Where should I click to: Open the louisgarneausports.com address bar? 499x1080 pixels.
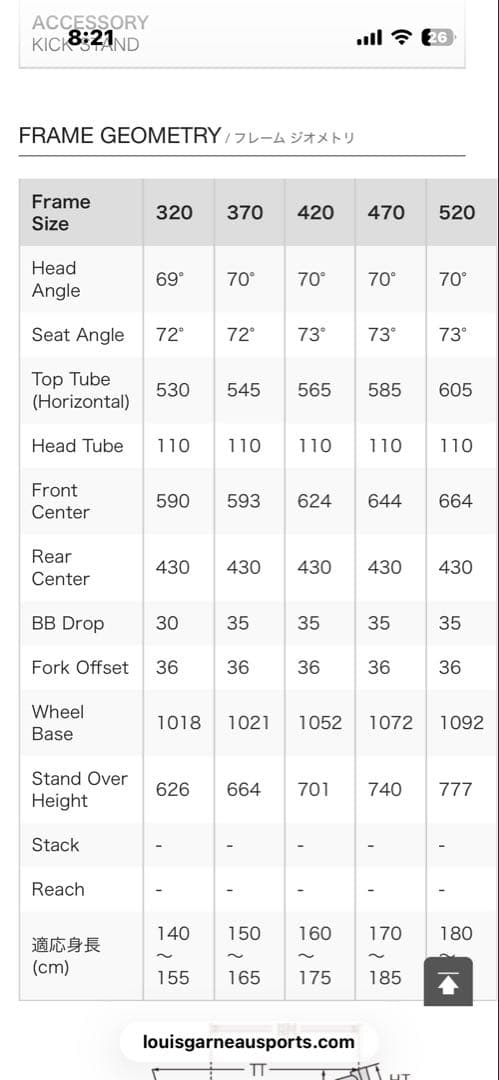249,1042
